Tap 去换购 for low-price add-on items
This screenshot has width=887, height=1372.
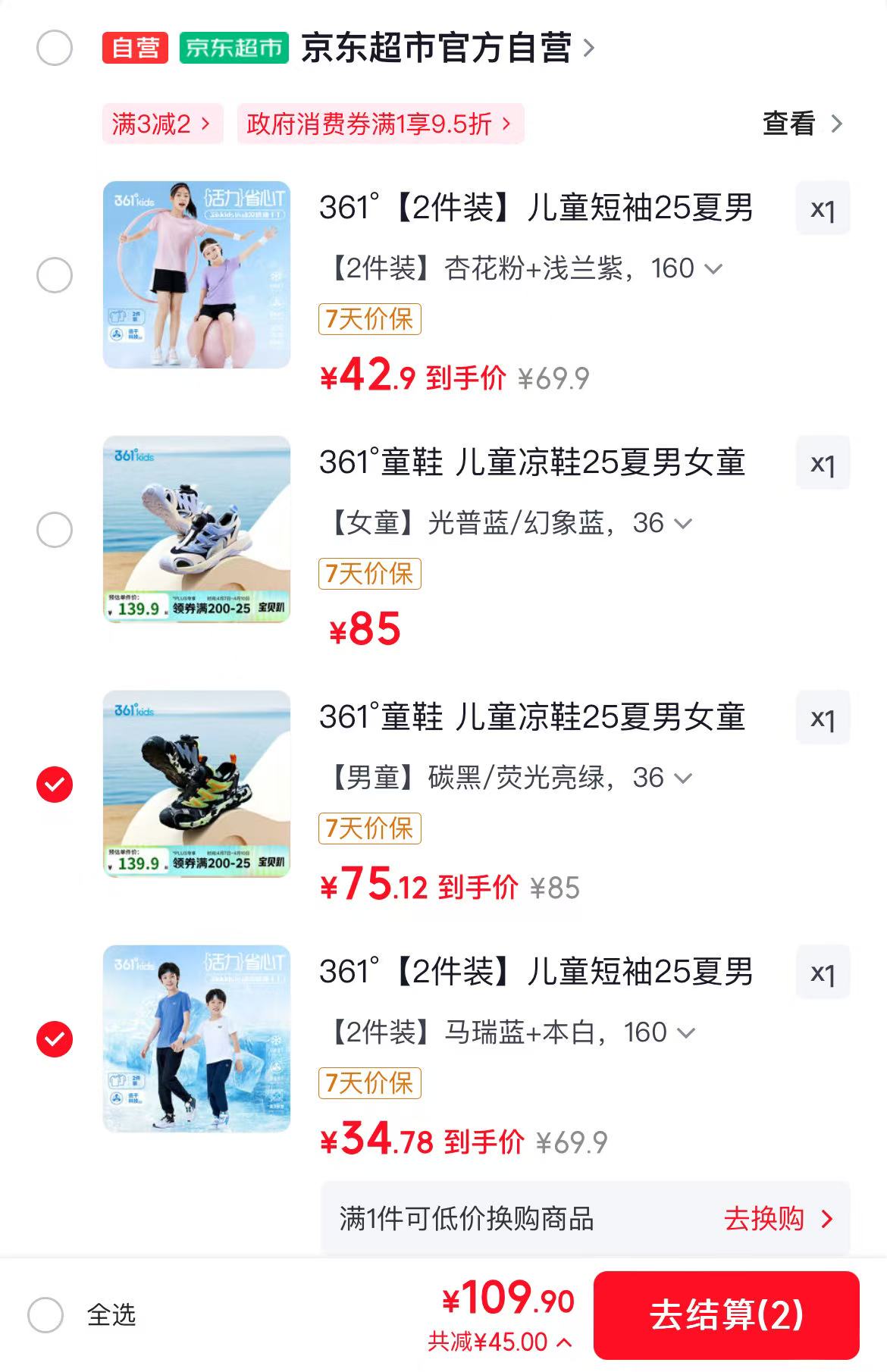[x=778, y=1219]
